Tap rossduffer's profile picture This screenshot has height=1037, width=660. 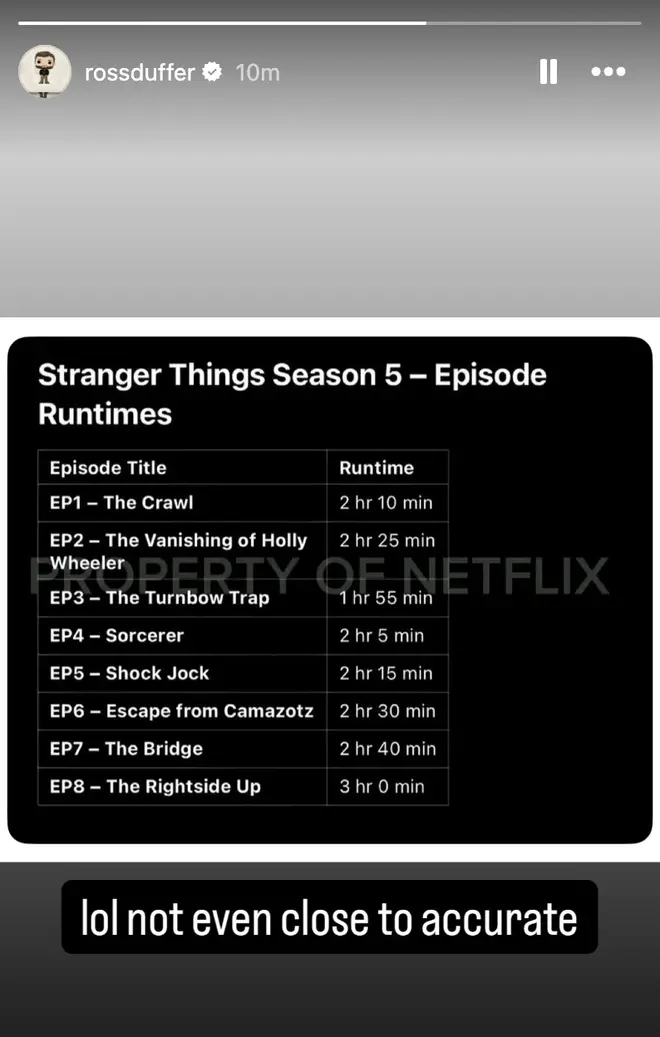tap(45, 72)
